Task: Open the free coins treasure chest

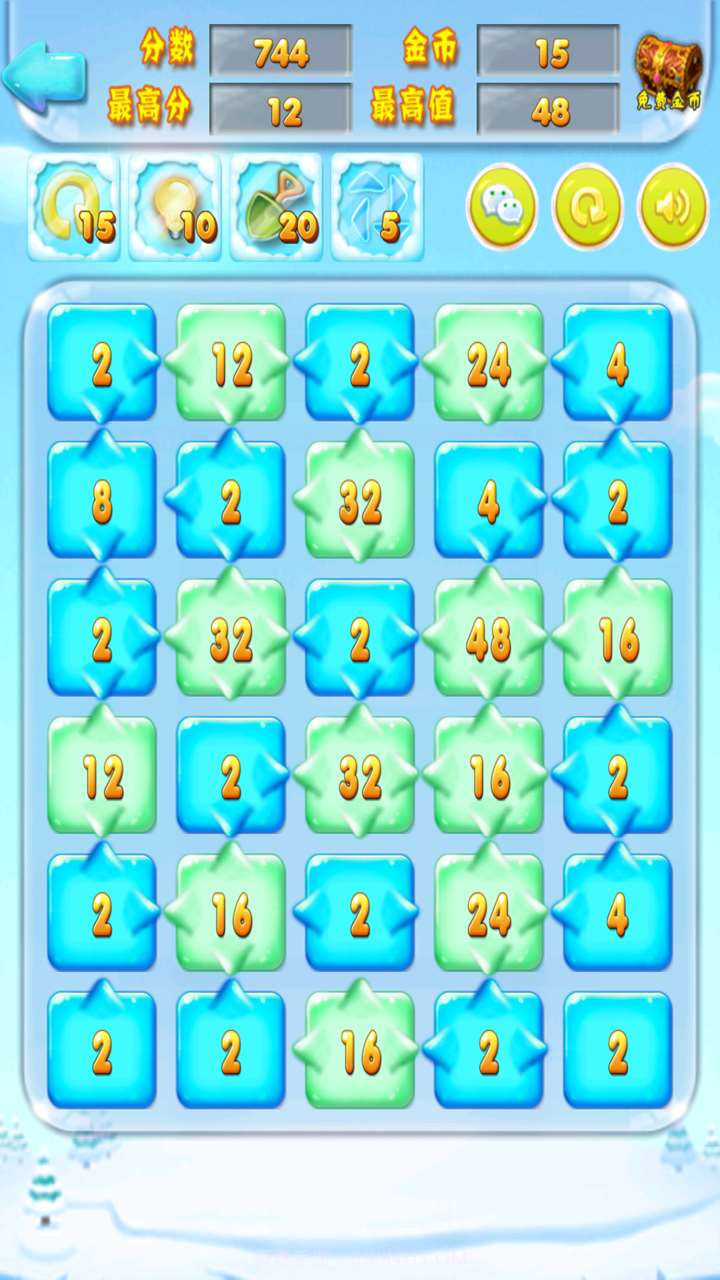Action: click(667, 70)
